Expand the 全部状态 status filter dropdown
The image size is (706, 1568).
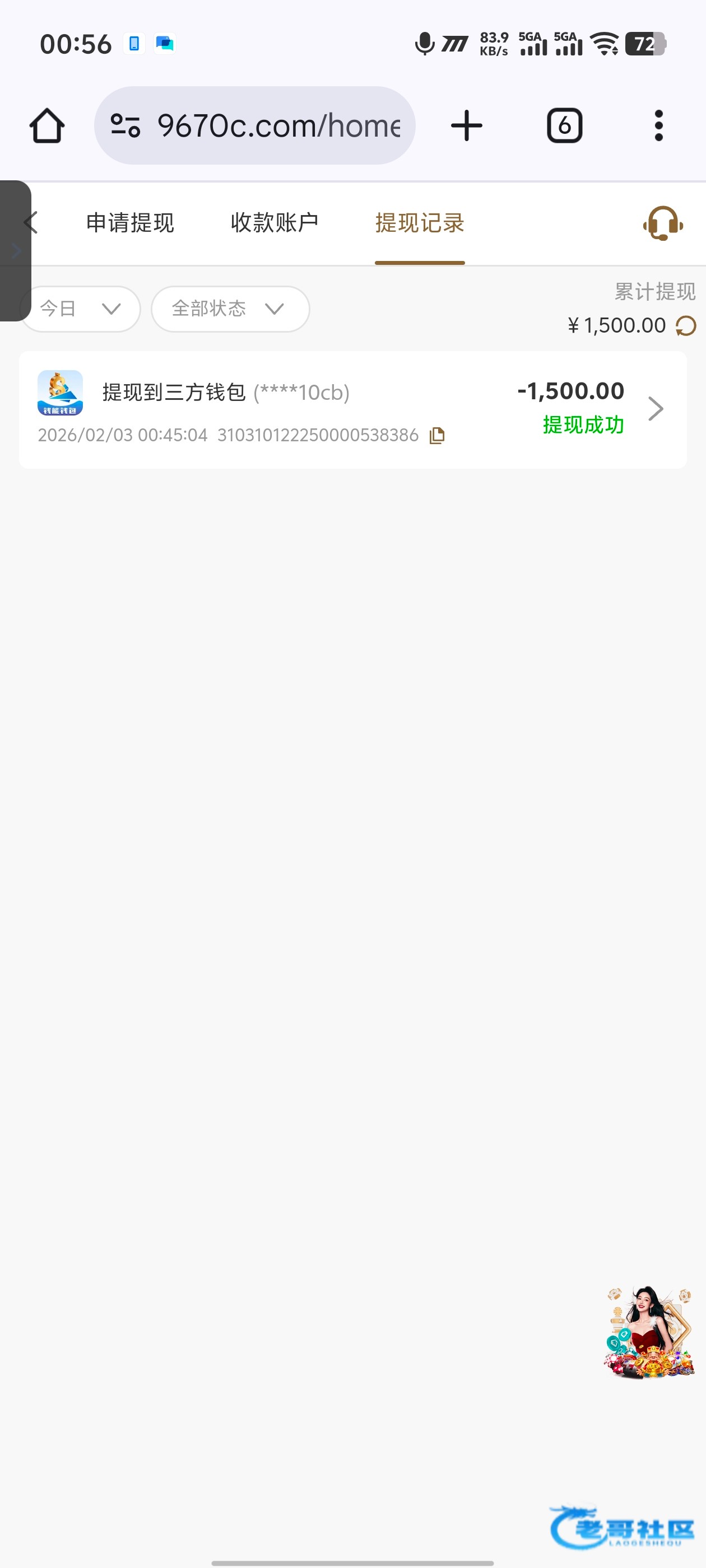230,309
